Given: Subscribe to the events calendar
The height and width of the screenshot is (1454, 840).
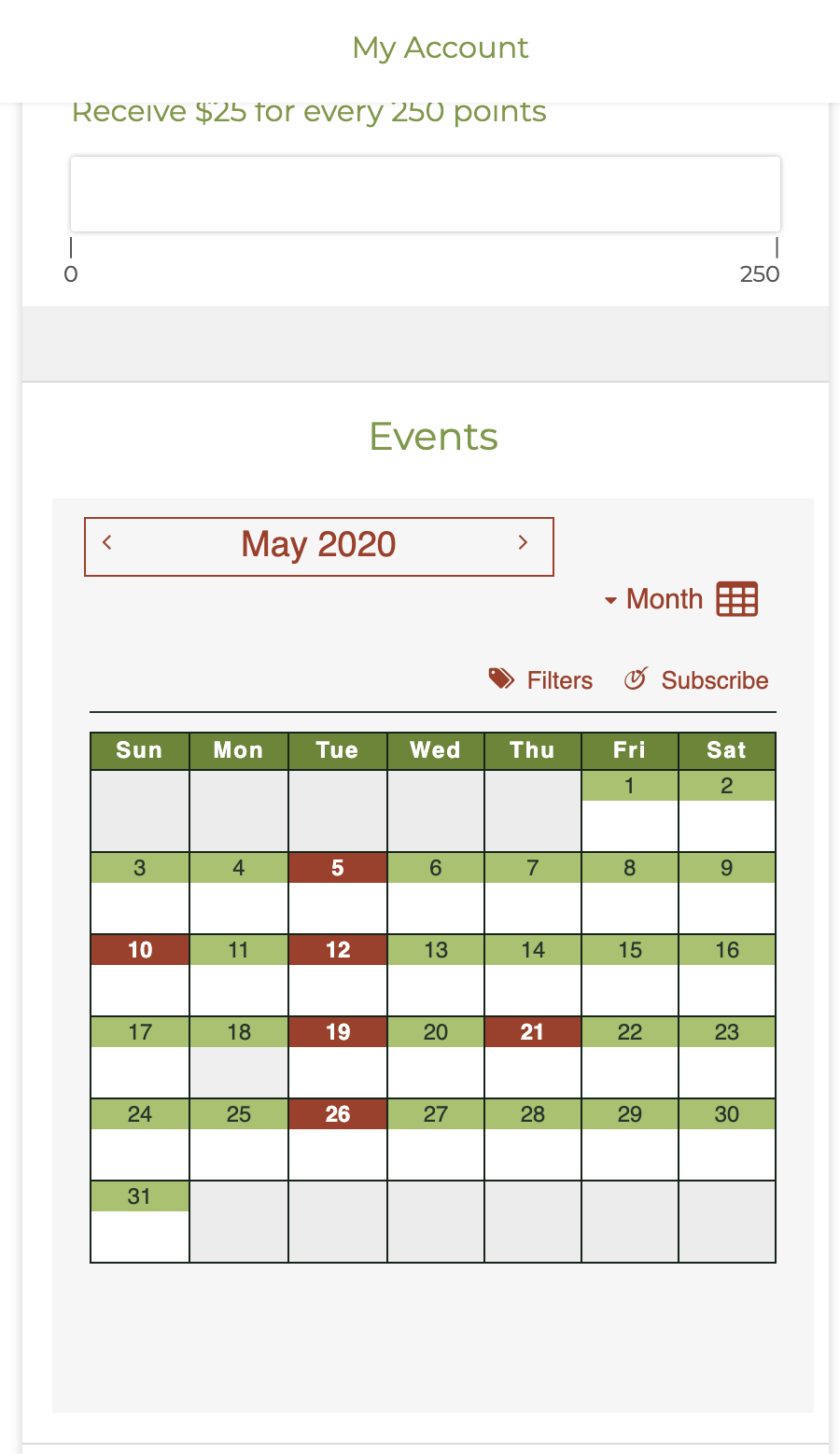Looking at the screenshot, I should click(696, 680).
